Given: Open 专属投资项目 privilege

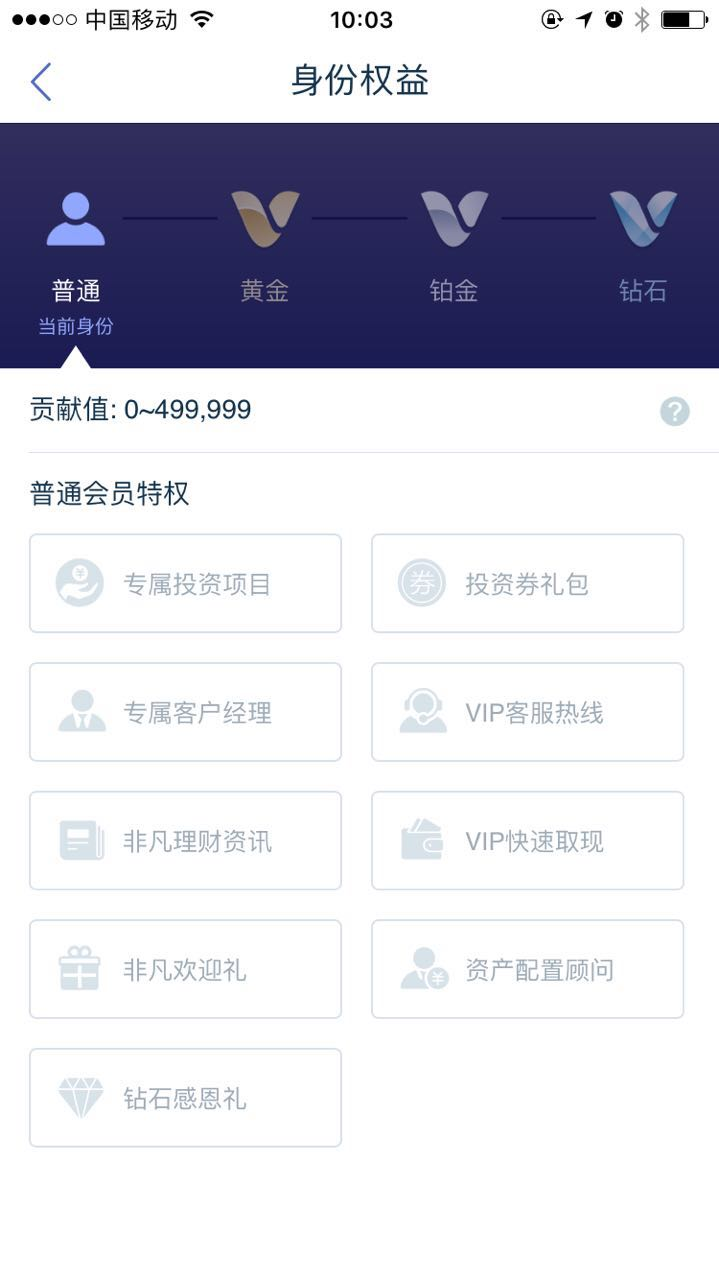Looking at the screenshot, I should (186, 583).
